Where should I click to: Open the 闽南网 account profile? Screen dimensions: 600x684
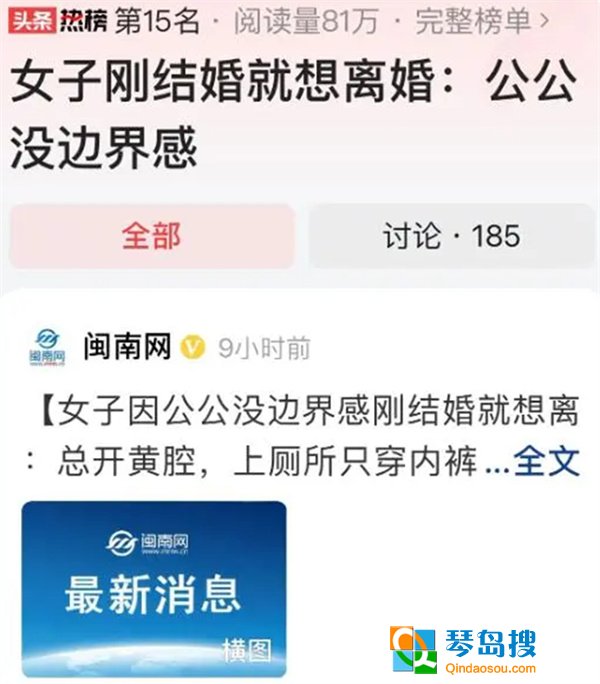point(129,347)
